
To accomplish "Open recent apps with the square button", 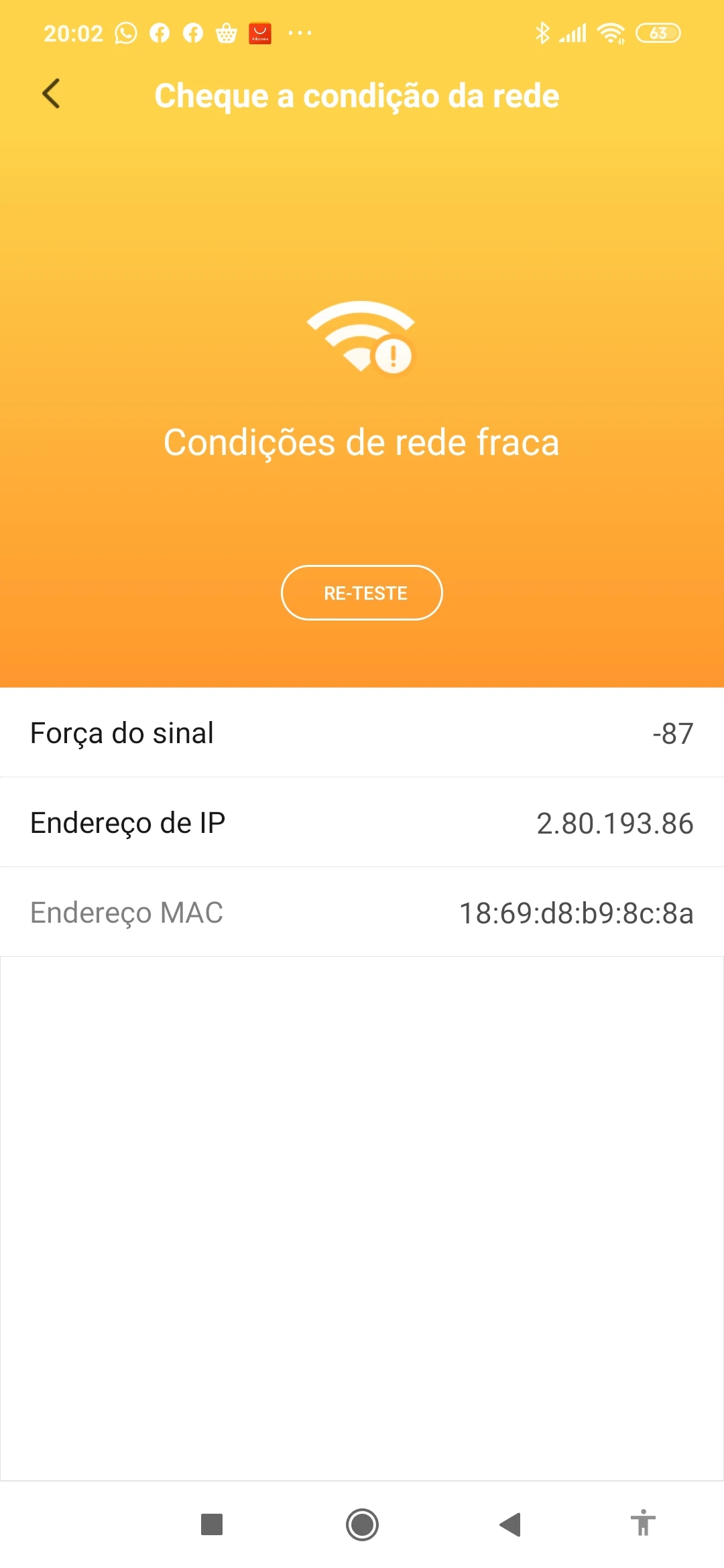I will tap(212, 1524).
